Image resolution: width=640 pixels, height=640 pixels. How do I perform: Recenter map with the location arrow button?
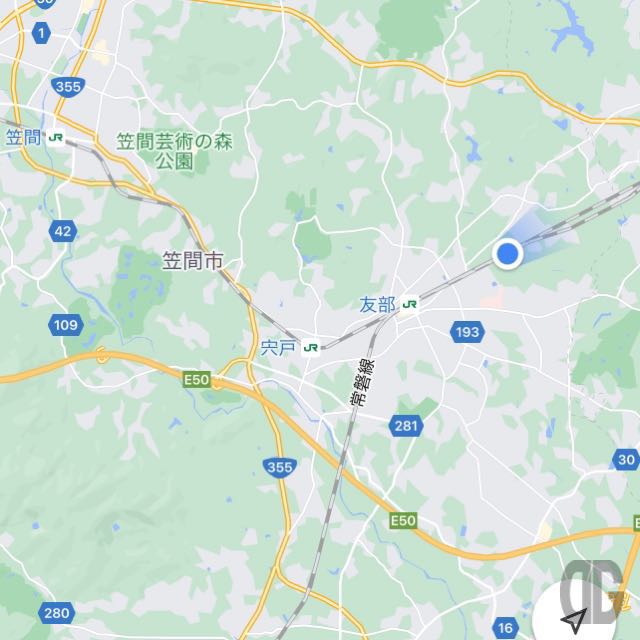[x=573, y=619]
